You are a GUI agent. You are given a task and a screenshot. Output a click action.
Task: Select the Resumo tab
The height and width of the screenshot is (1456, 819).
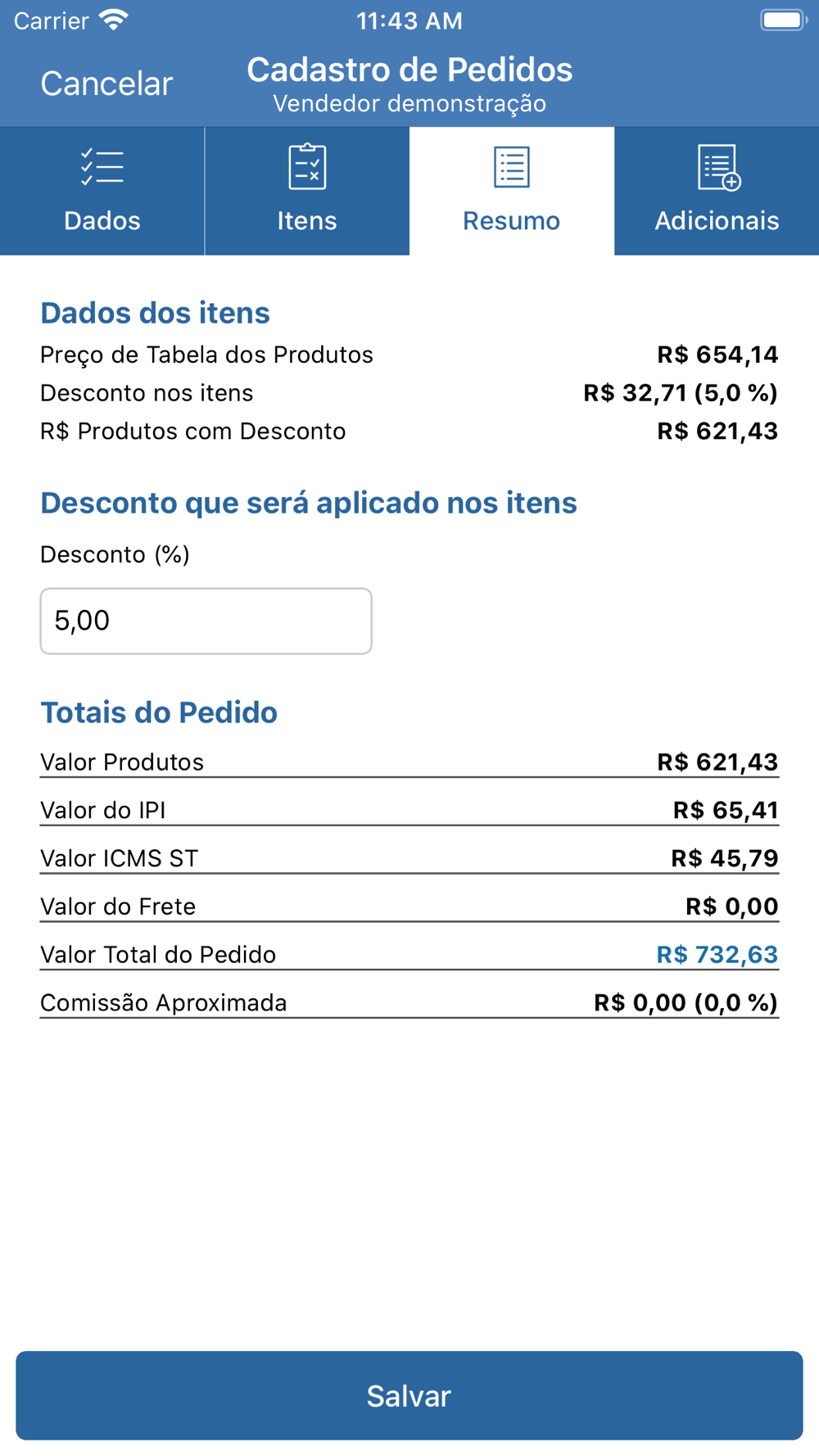coord(512,191)
